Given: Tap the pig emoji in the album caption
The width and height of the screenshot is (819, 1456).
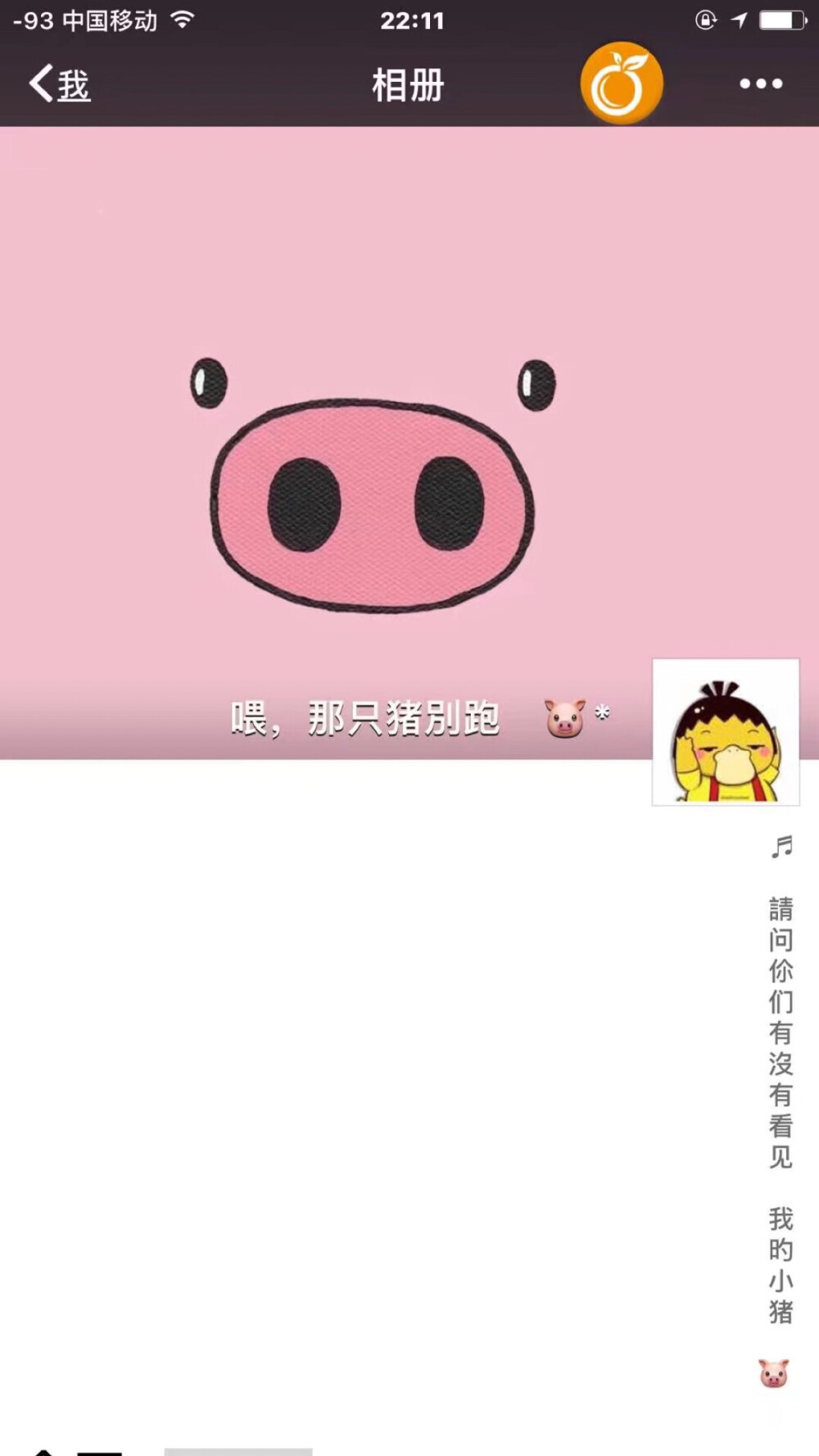Looking at the screenshot, I should [563, 716].
